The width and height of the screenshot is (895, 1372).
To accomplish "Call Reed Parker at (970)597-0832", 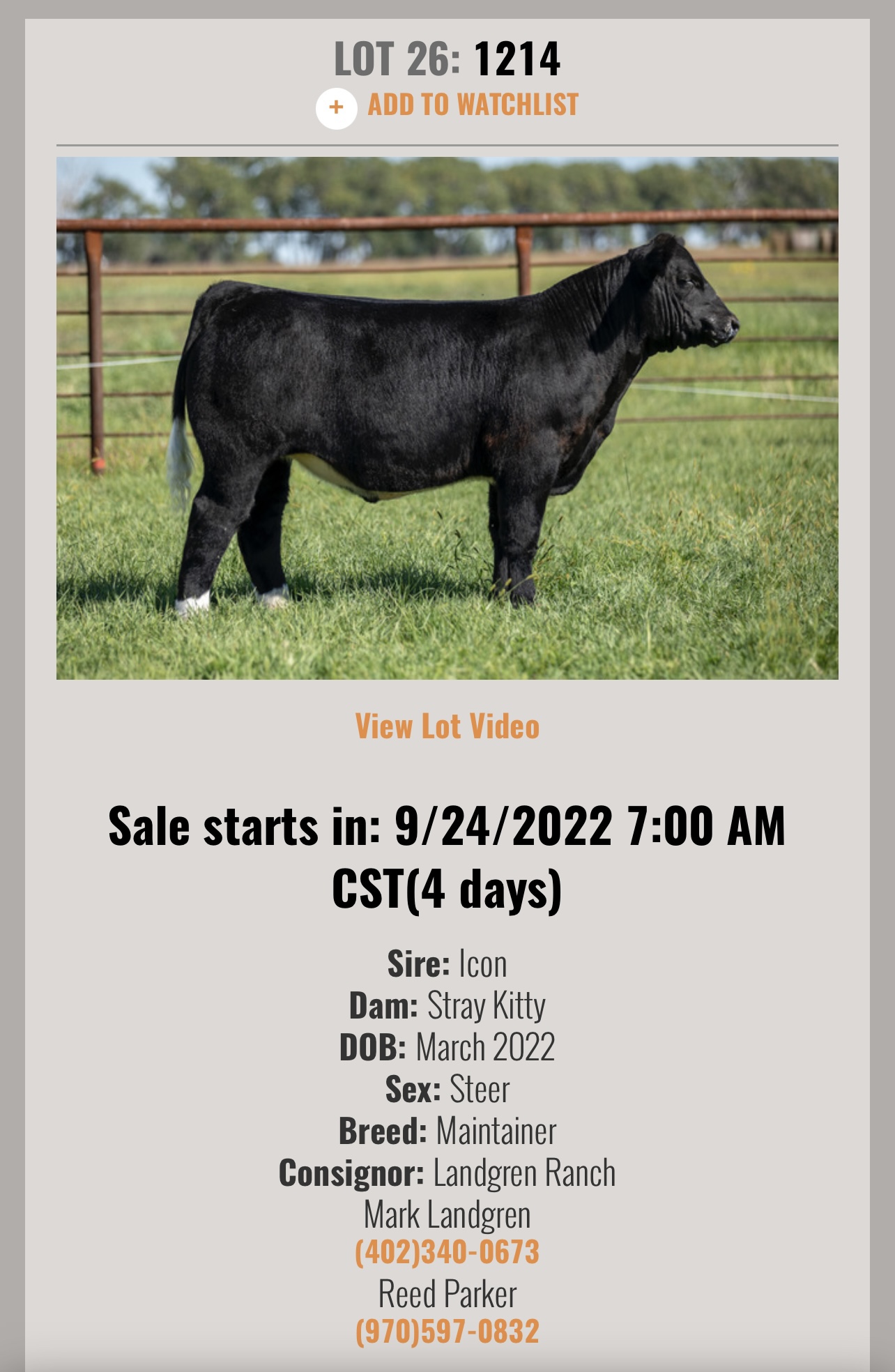I will pos(447,1331).
